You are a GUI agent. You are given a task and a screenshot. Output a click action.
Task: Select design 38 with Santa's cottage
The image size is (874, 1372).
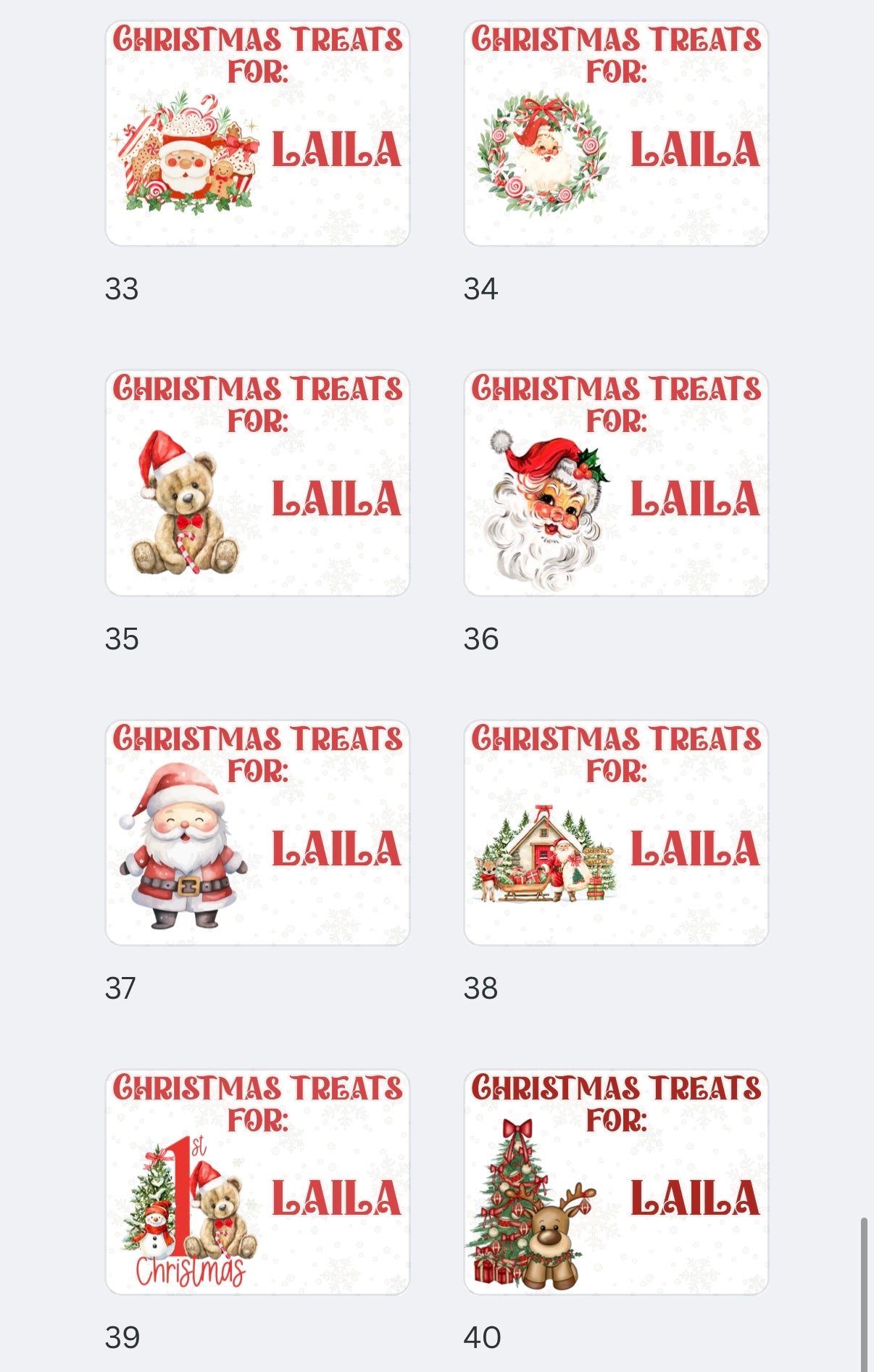pyautogui.click(x=616, y=833)
